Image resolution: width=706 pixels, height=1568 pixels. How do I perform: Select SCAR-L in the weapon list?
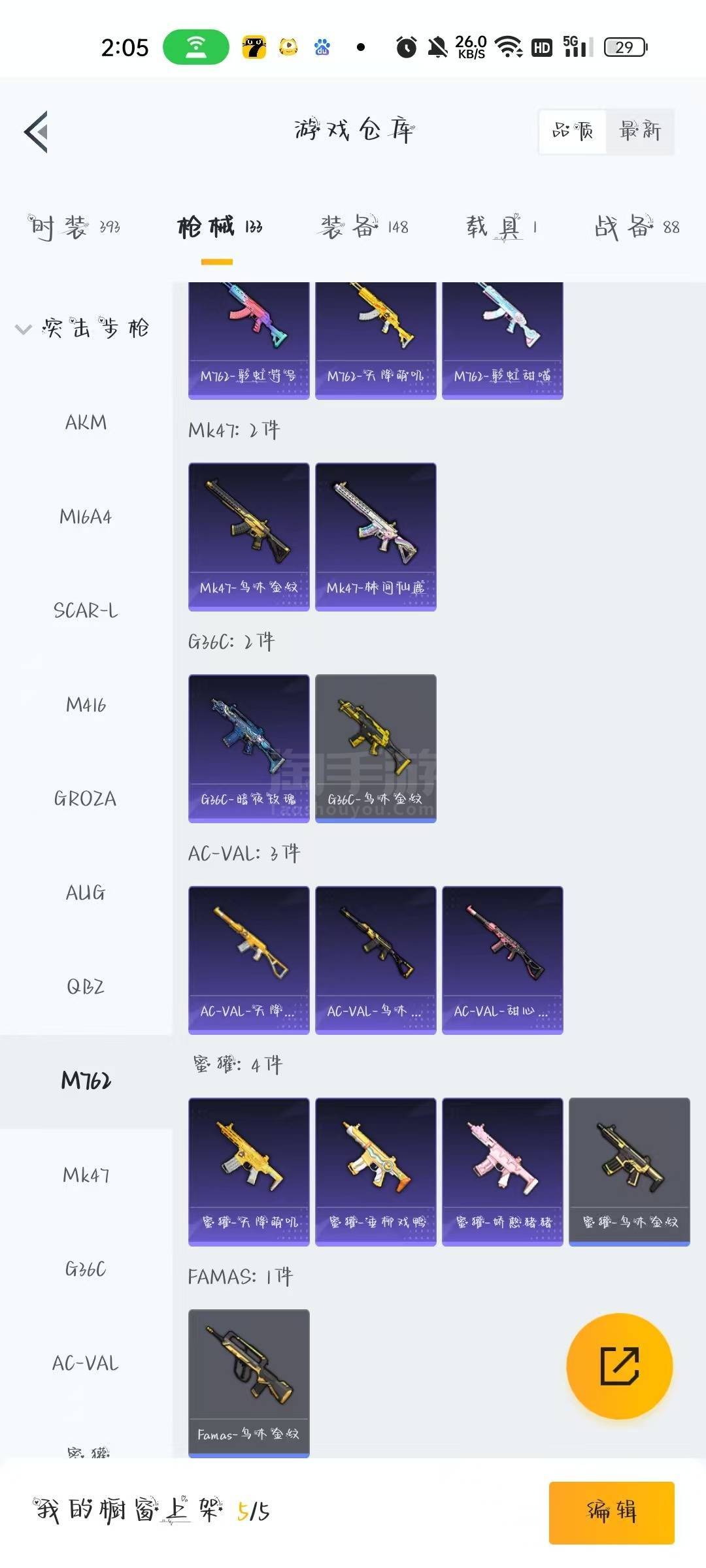[86, 611]
